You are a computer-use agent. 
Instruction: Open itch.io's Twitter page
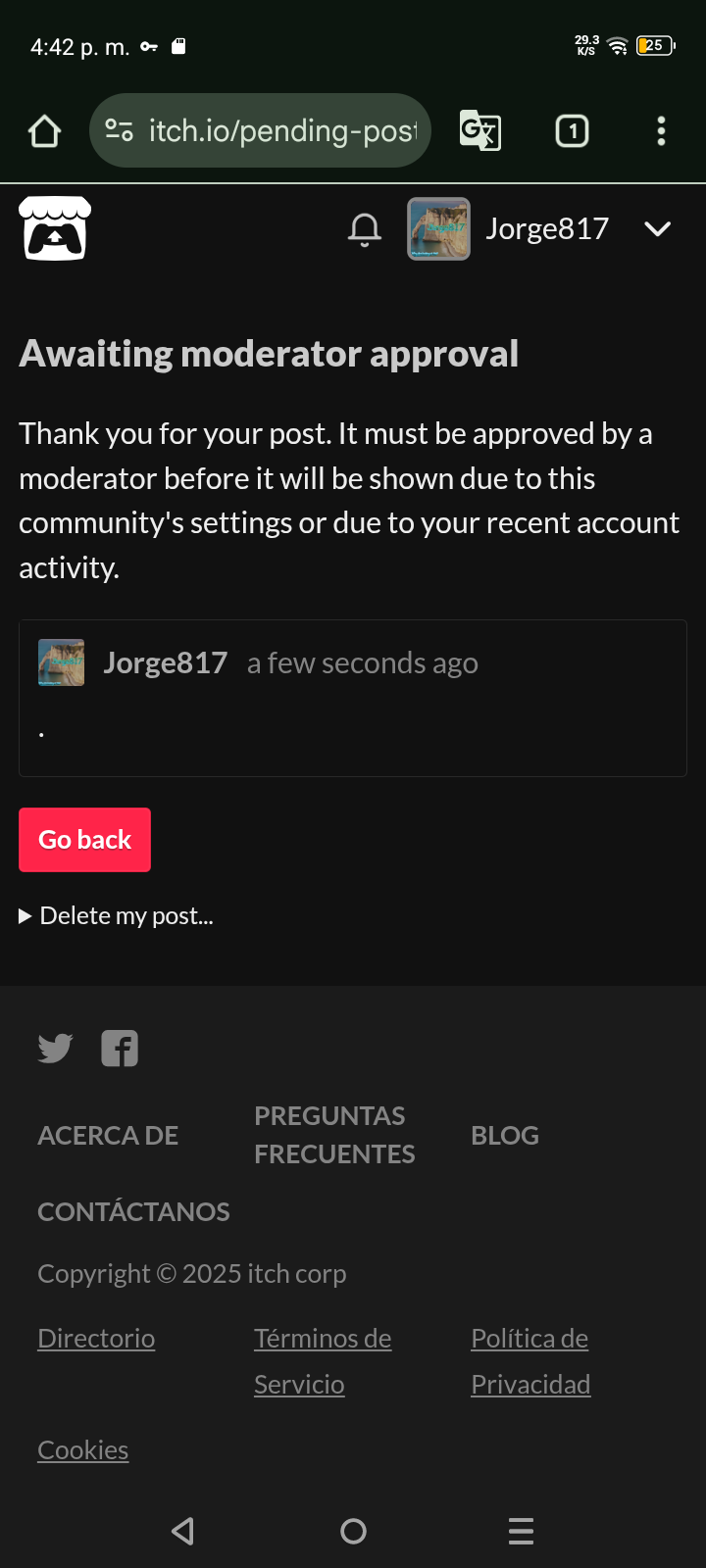(55, 1049)
